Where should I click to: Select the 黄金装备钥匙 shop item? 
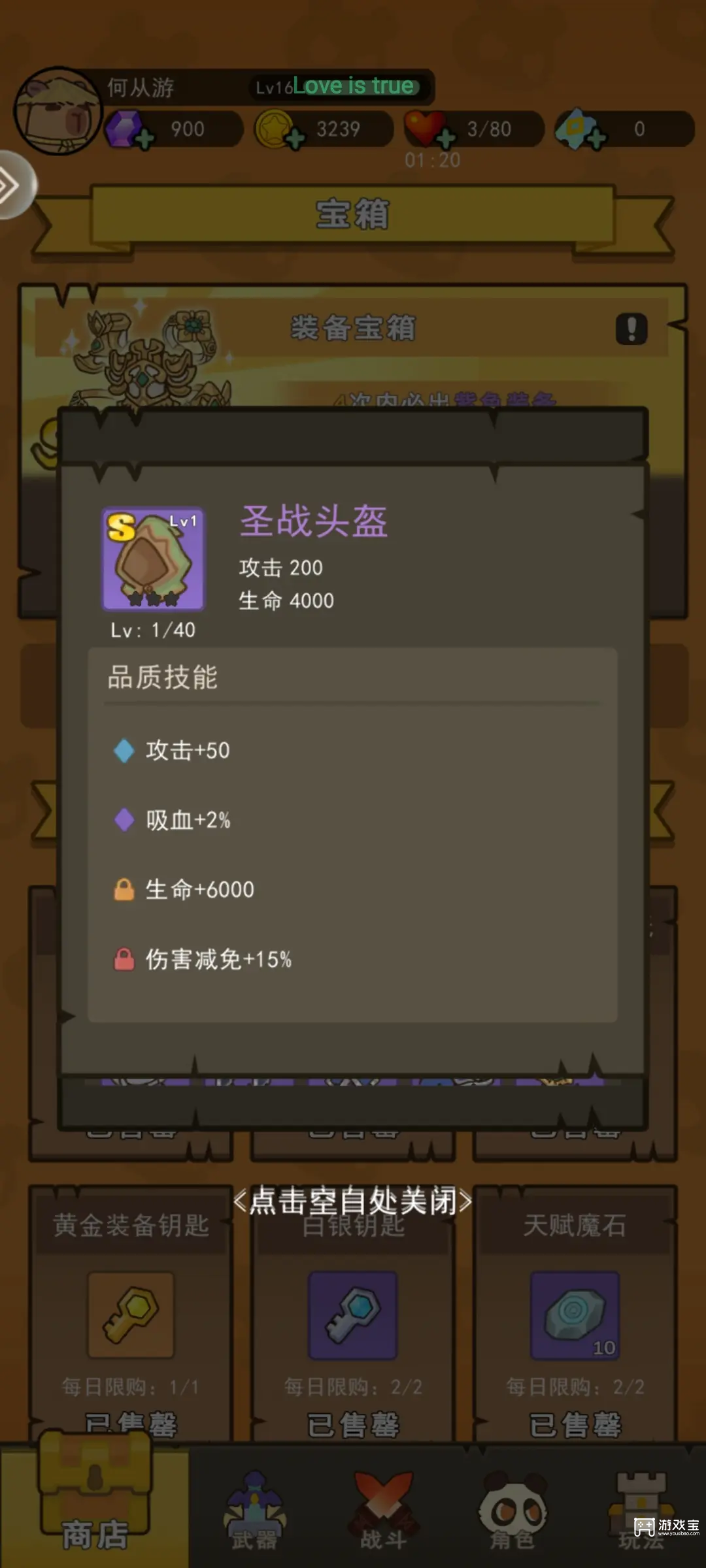pyautogui.click(x=131, y=1315)
